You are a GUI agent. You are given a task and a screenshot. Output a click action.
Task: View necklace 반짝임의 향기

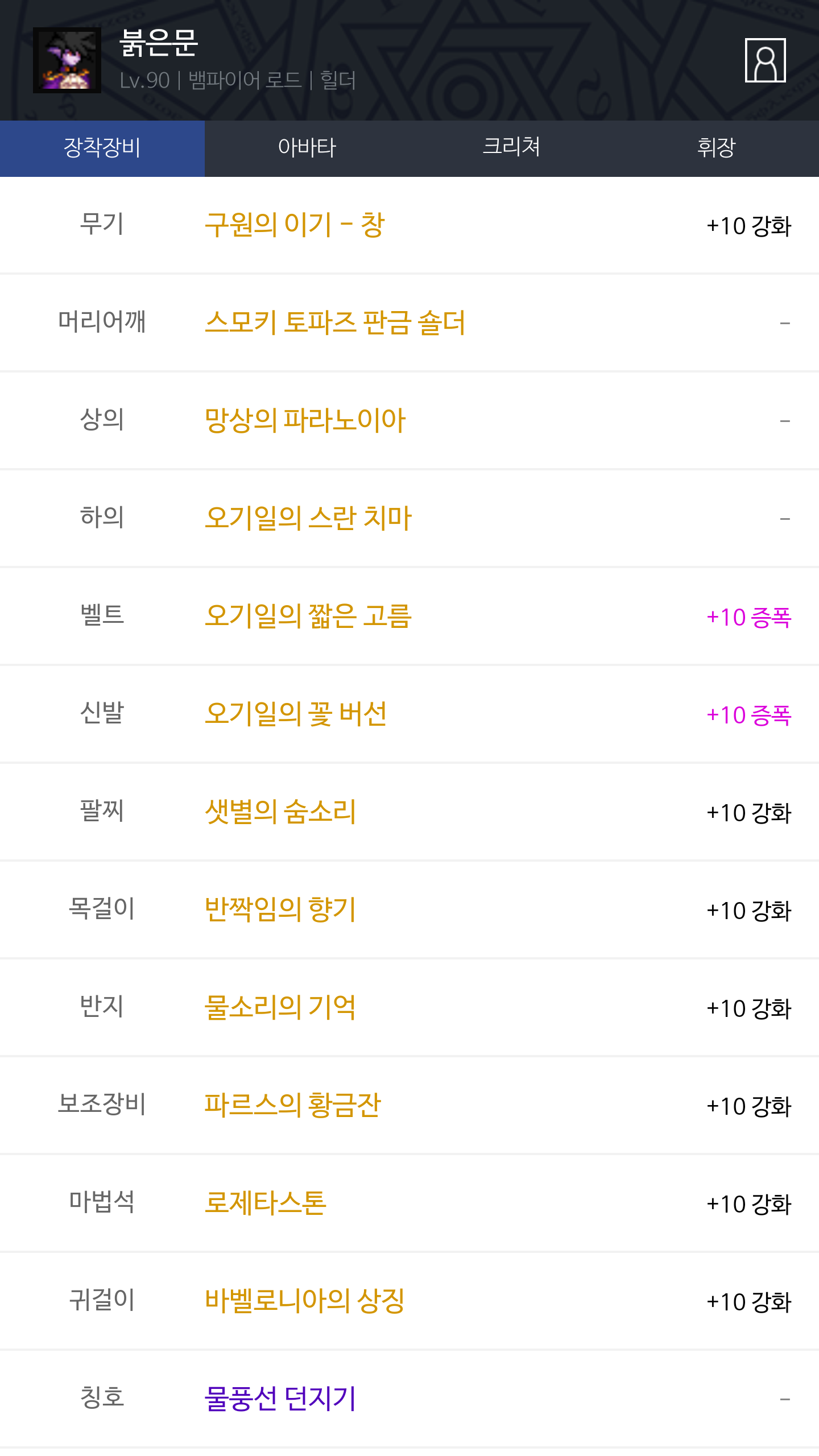280,909
